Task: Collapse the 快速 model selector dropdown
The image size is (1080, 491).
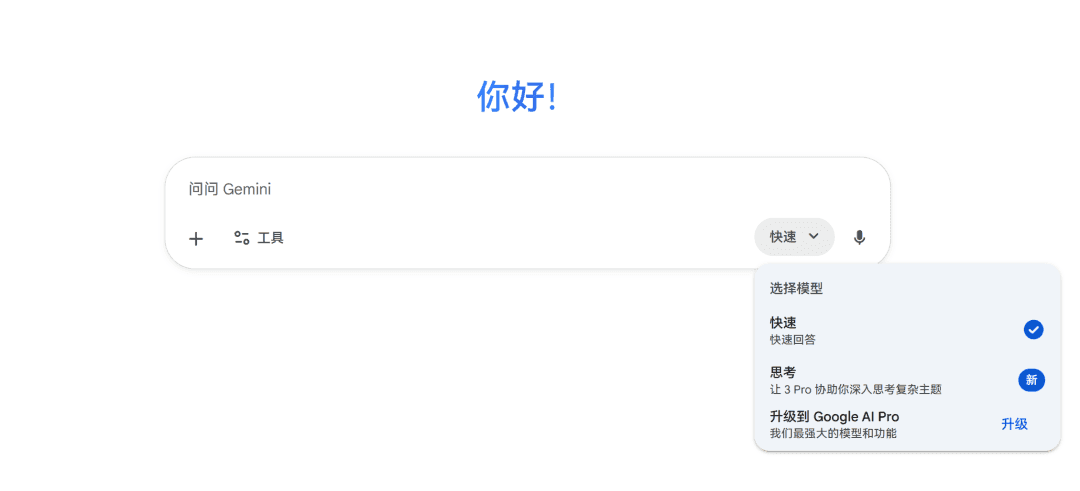Action: [x=794, y=237]
